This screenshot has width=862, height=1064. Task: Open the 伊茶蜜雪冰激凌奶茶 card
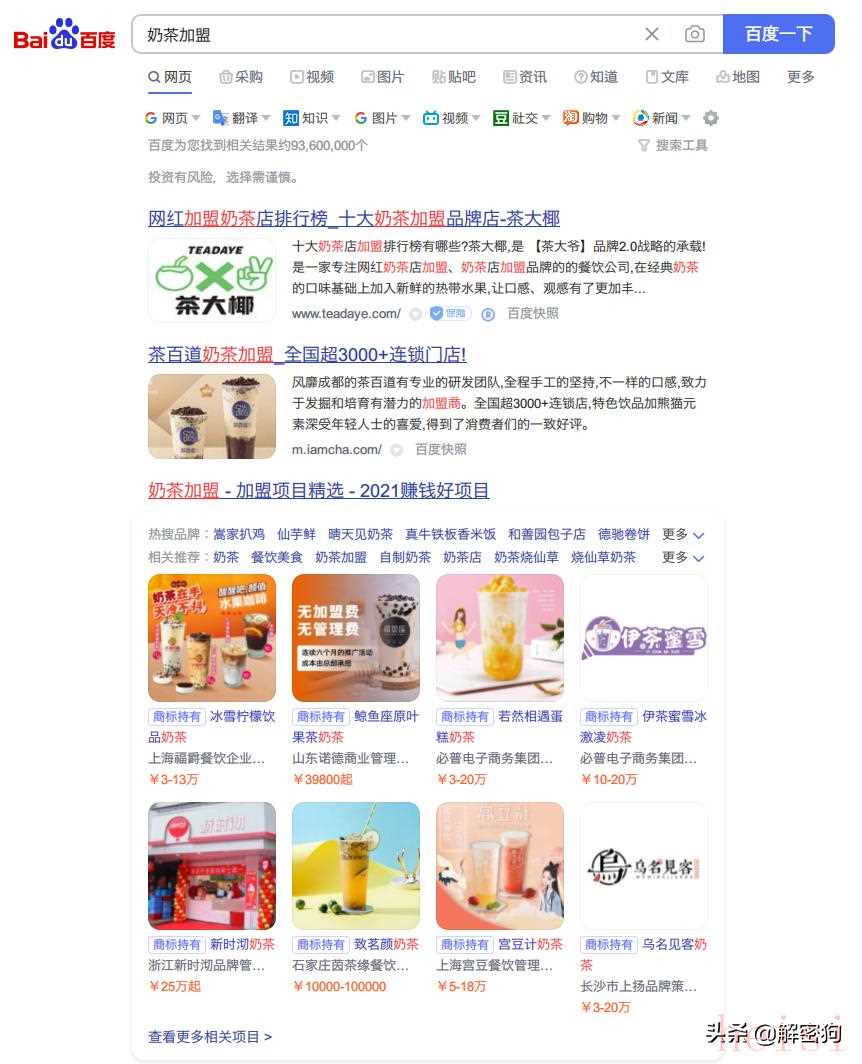[x=644, y=637]
